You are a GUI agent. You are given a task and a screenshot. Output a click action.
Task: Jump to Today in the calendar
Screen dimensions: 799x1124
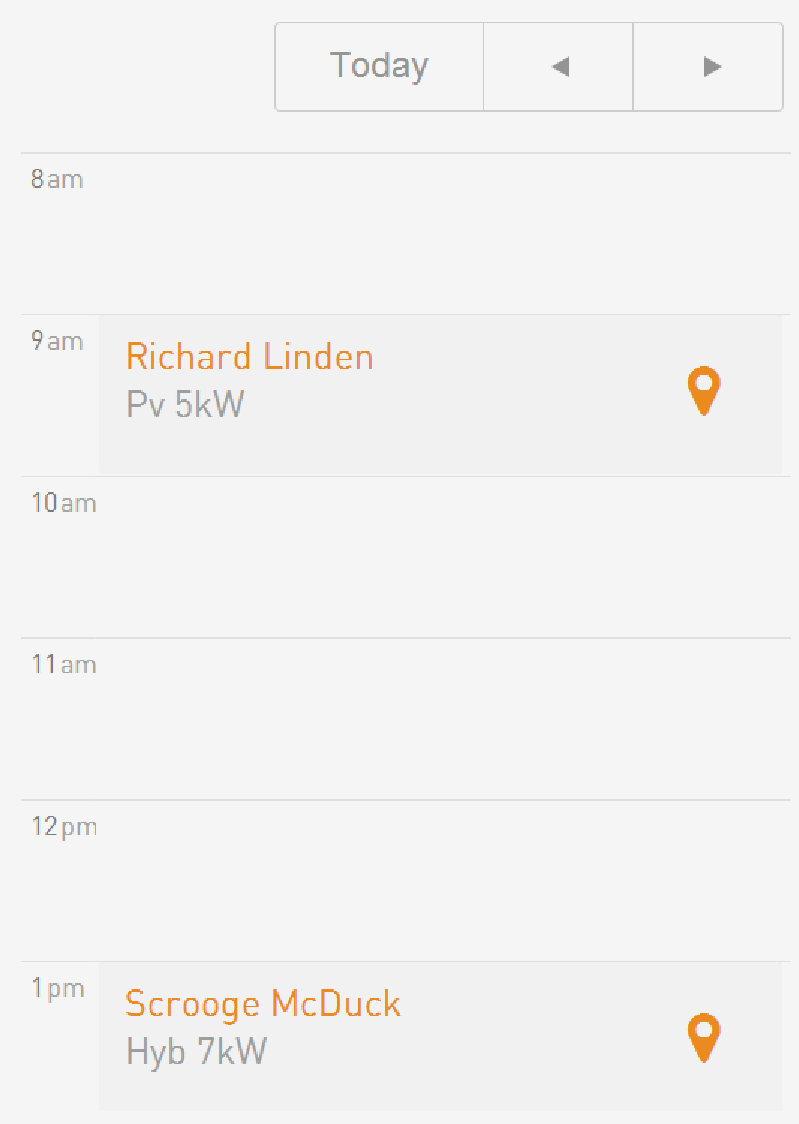(x=379, y=67)
